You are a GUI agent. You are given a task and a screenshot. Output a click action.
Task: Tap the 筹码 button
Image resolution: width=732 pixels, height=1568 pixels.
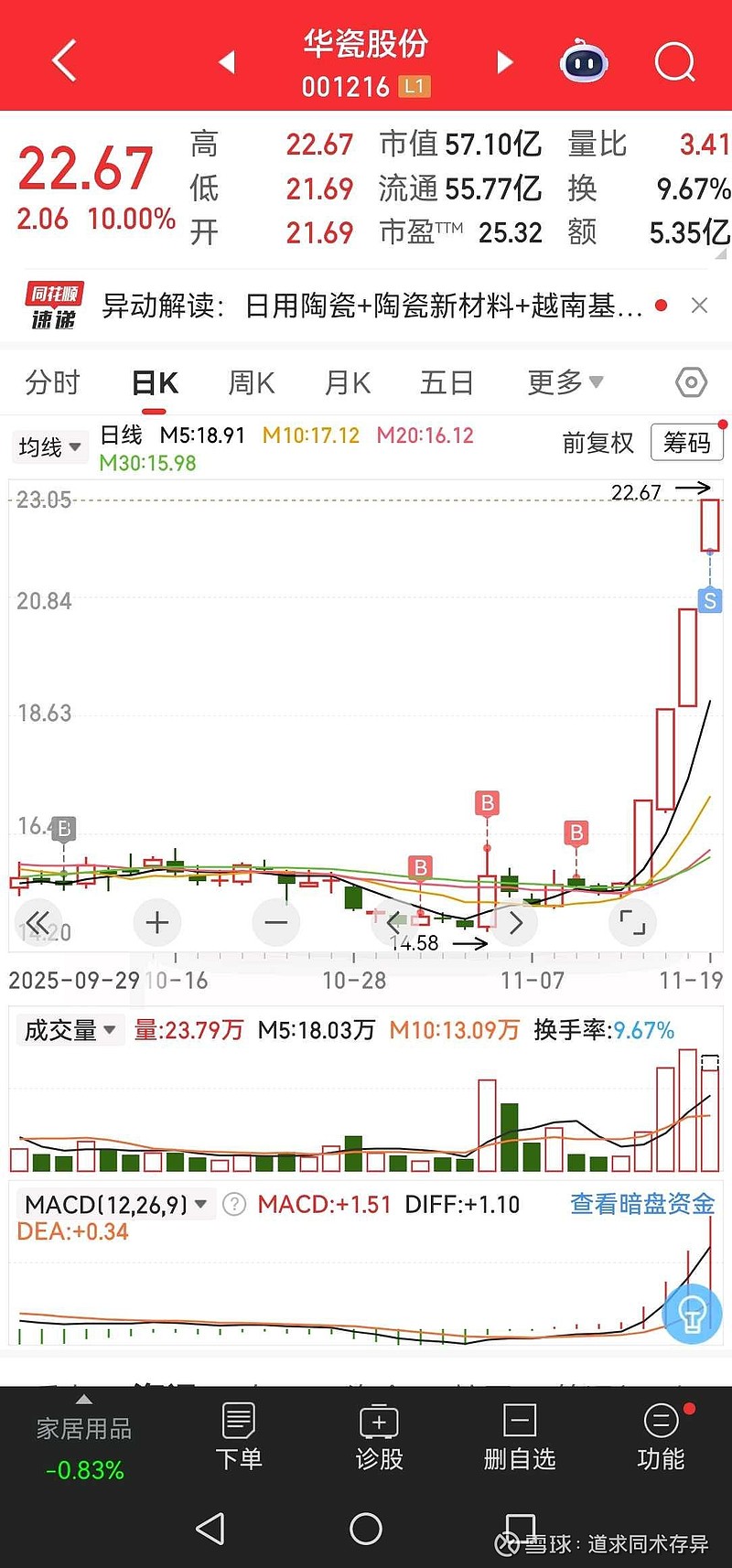tap(686, 444)
